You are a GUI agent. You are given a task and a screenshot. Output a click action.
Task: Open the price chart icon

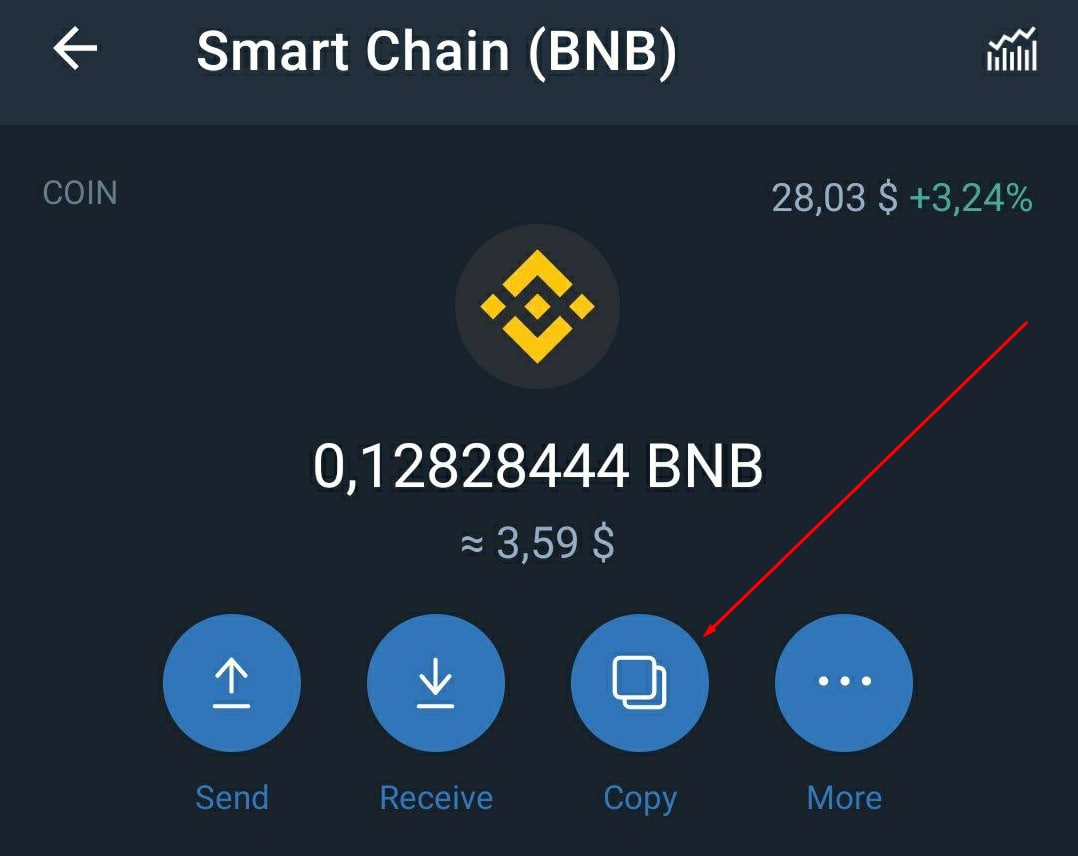[x=1011, y=50]
